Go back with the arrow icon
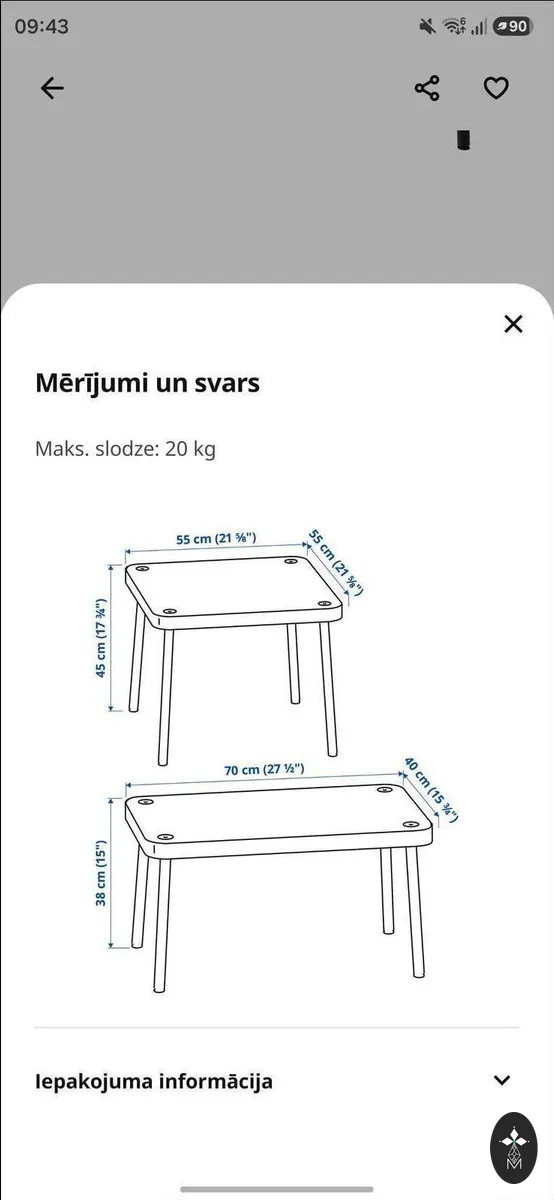Image resolution: width=554 pixels, height=1200 pixels. pyautogui.click(x=52, y=88)
